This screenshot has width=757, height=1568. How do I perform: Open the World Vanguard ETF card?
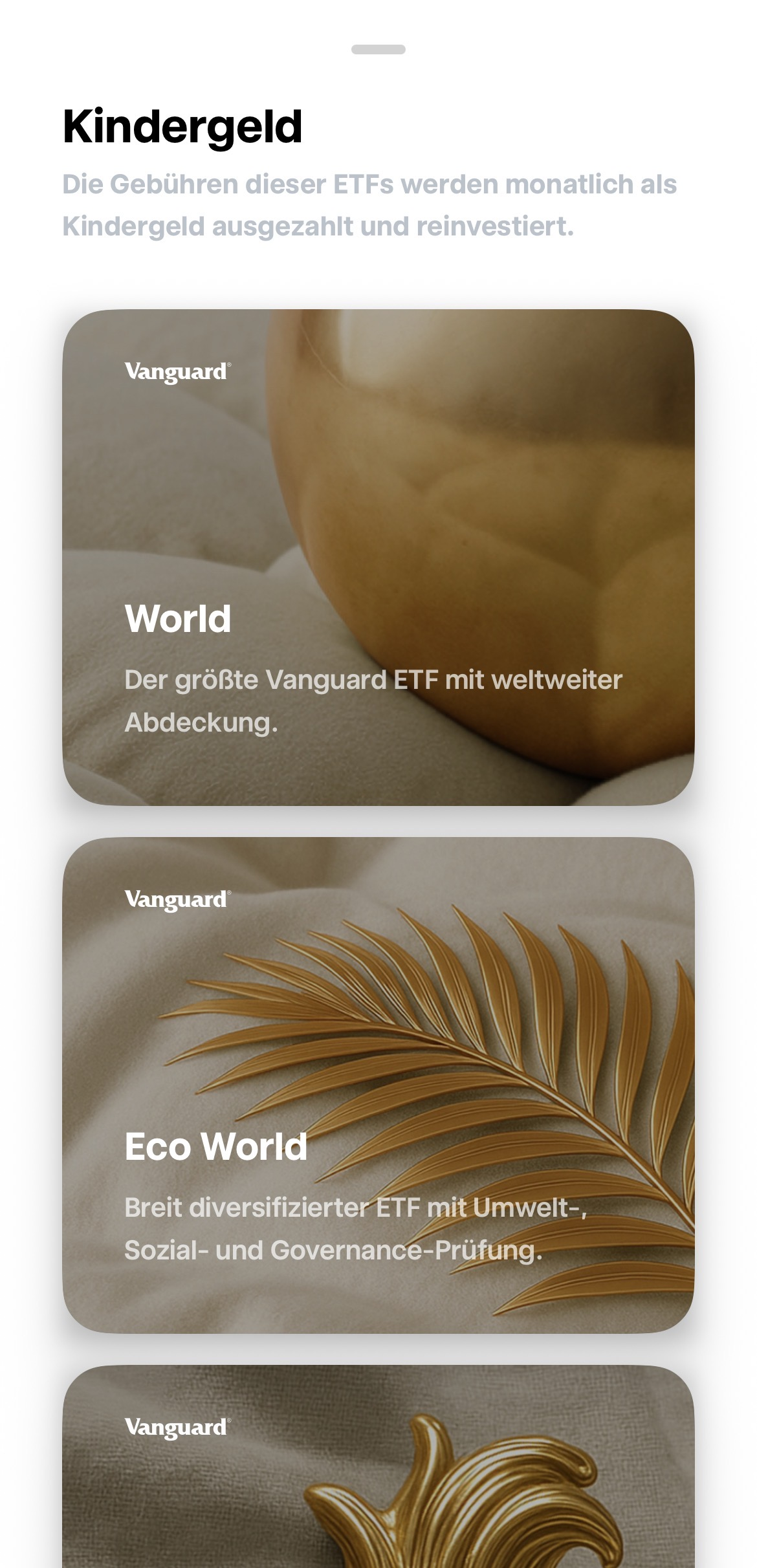[x=378, y=557]
